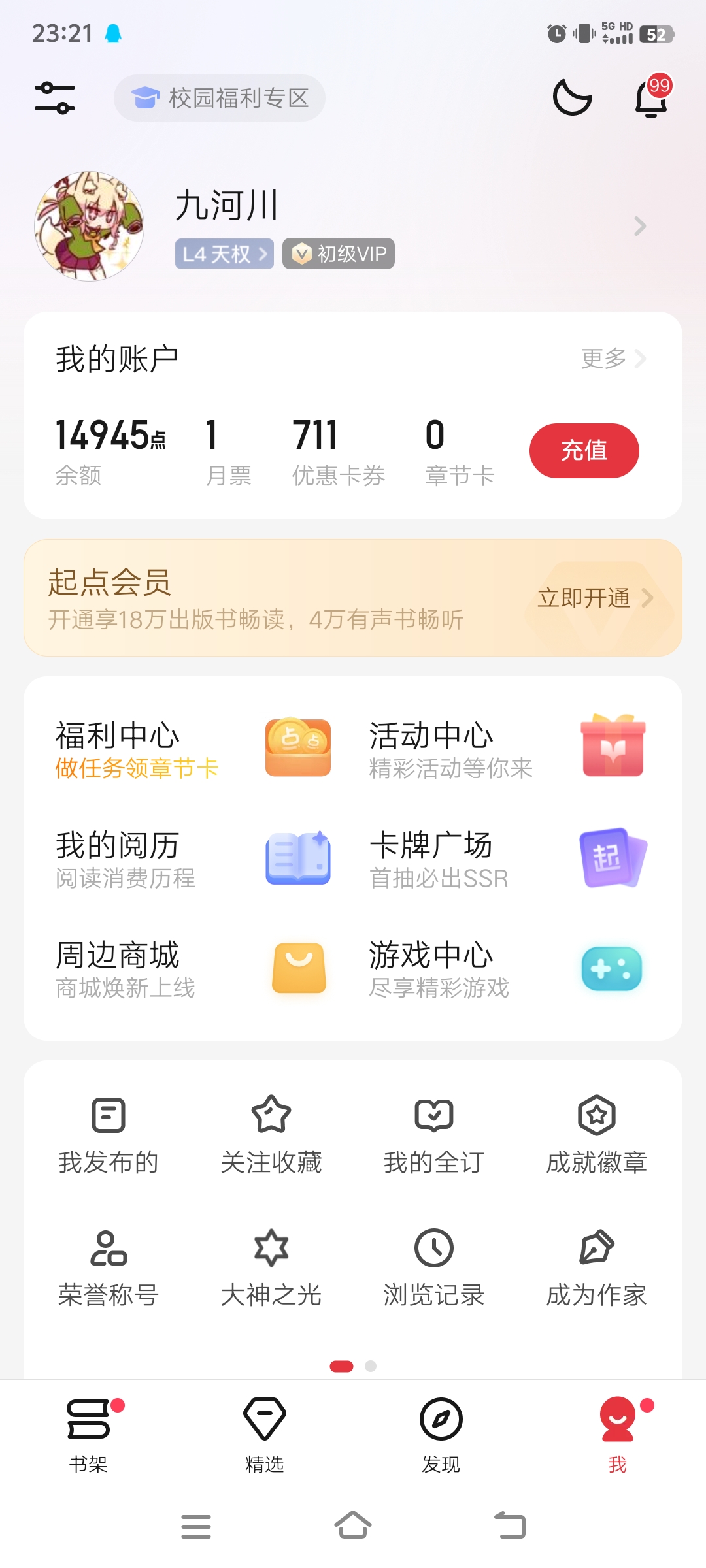
Task: Open 活动中心
Action: [x=507, y=749]
